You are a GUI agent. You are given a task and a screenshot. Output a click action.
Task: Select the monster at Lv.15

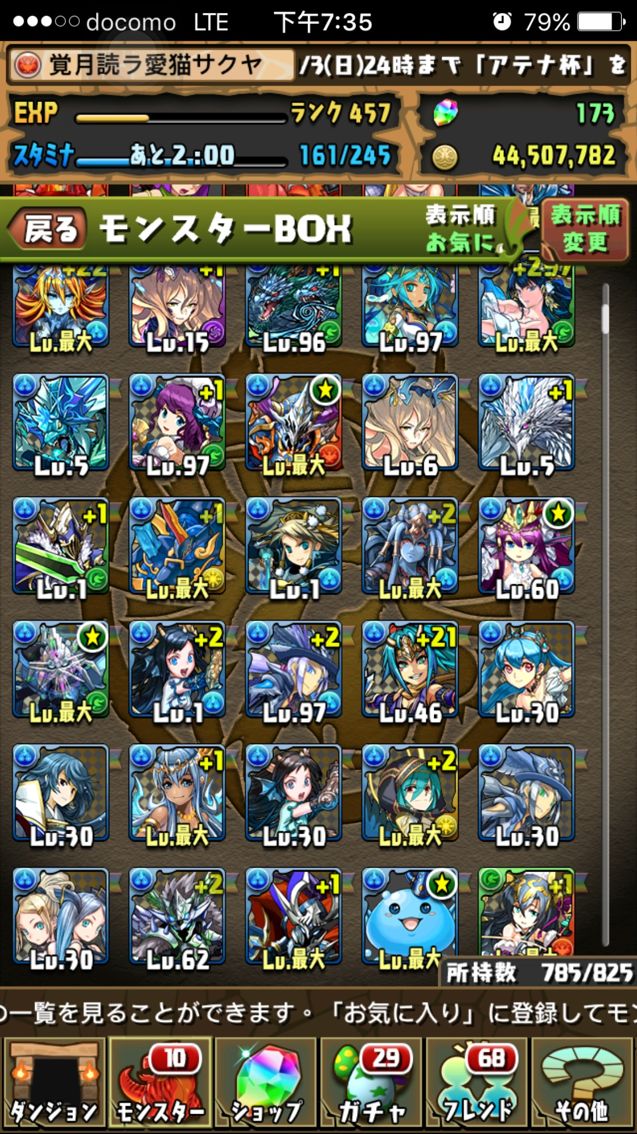coord(177,308)
